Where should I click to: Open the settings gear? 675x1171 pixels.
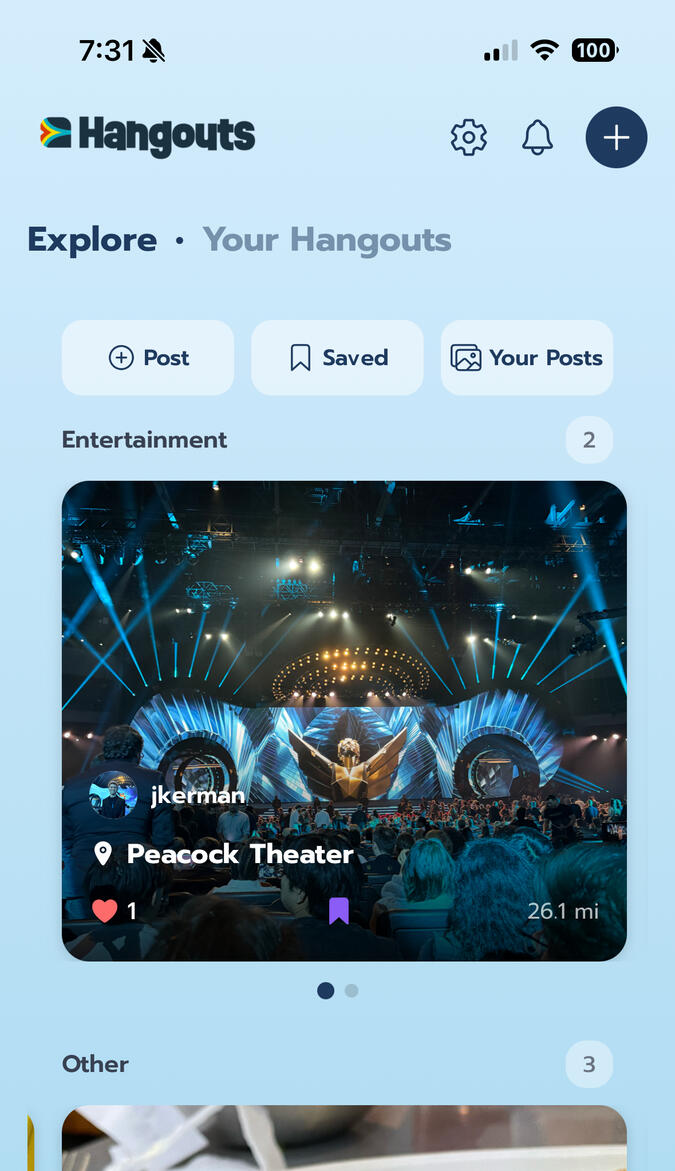coord(468,137)
